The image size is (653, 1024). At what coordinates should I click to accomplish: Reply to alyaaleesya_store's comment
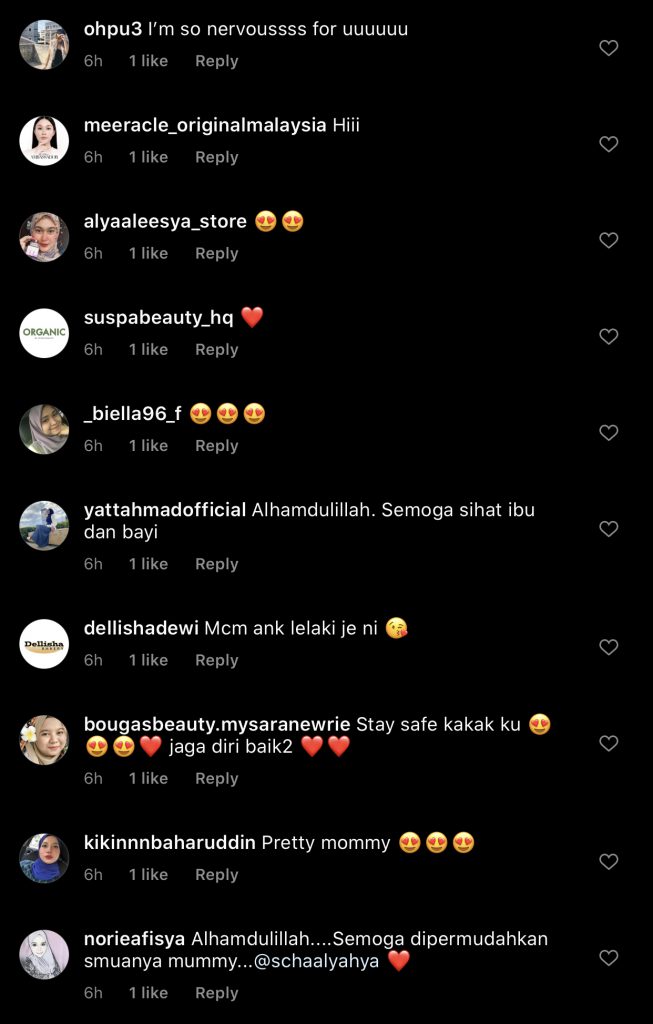(x=216, y=253)
